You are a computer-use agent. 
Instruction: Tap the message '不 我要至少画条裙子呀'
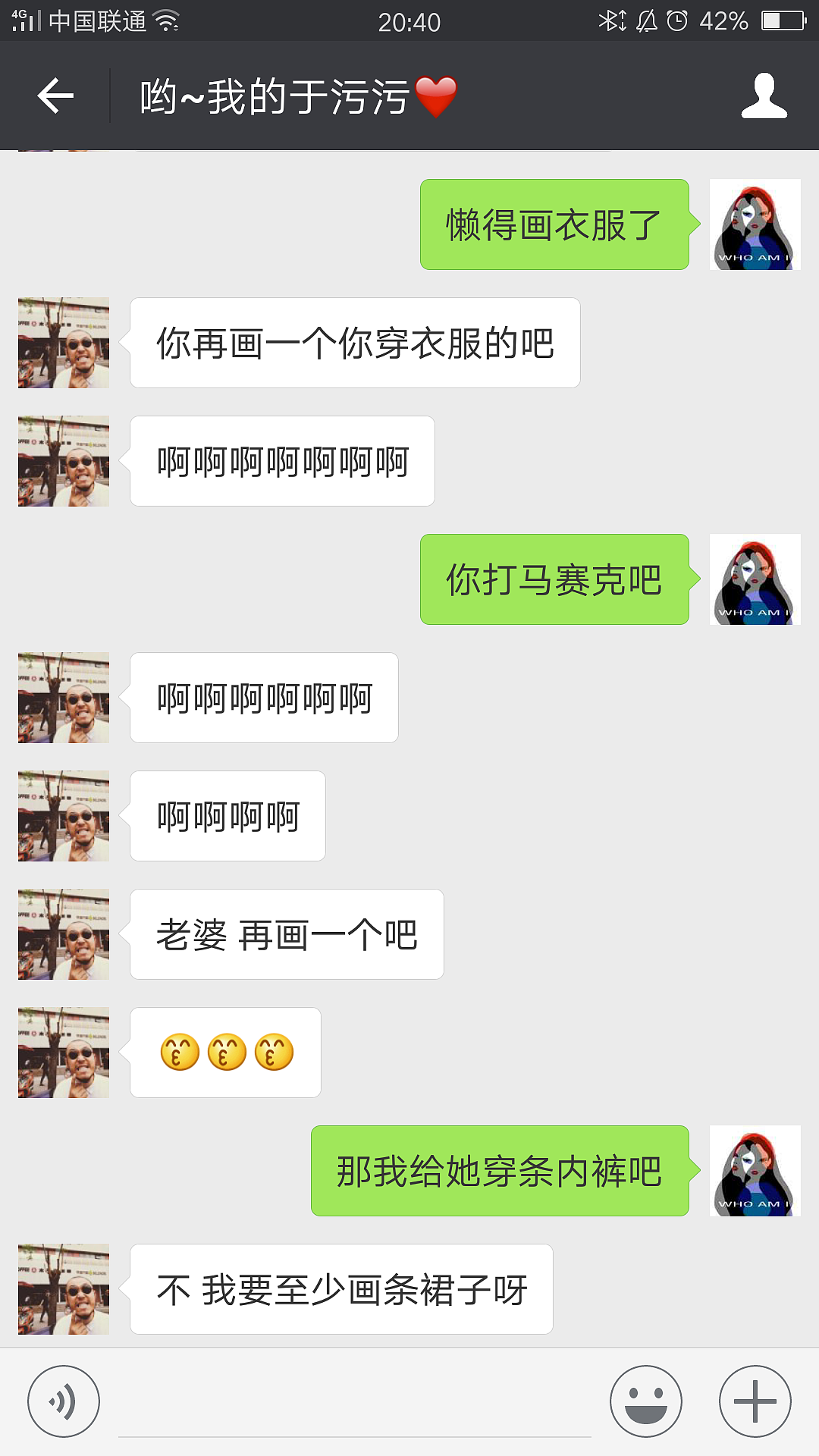[341, 1287]
